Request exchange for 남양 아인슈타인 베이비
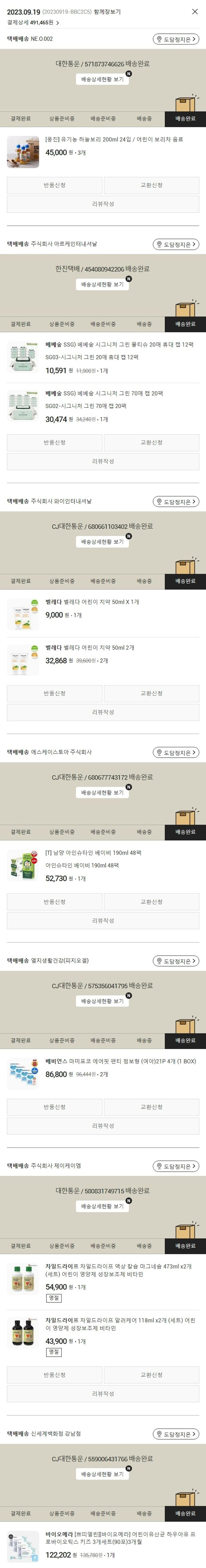This screenshot has width=206, height=1568. pyautogui.click(x=151, y=901)
